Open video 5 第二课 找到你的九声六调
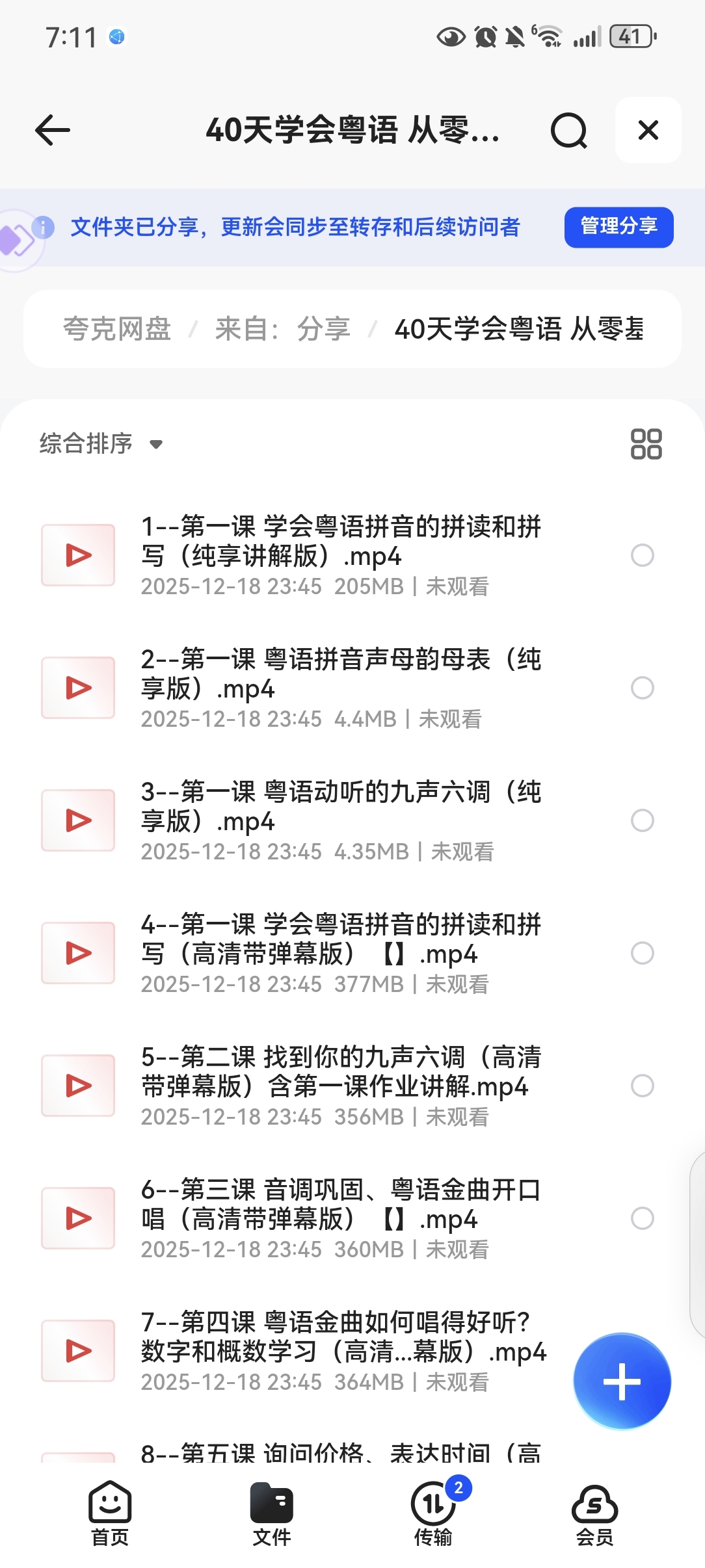The width and height of the screenshot is (705, 1568). click(341, 1072)
